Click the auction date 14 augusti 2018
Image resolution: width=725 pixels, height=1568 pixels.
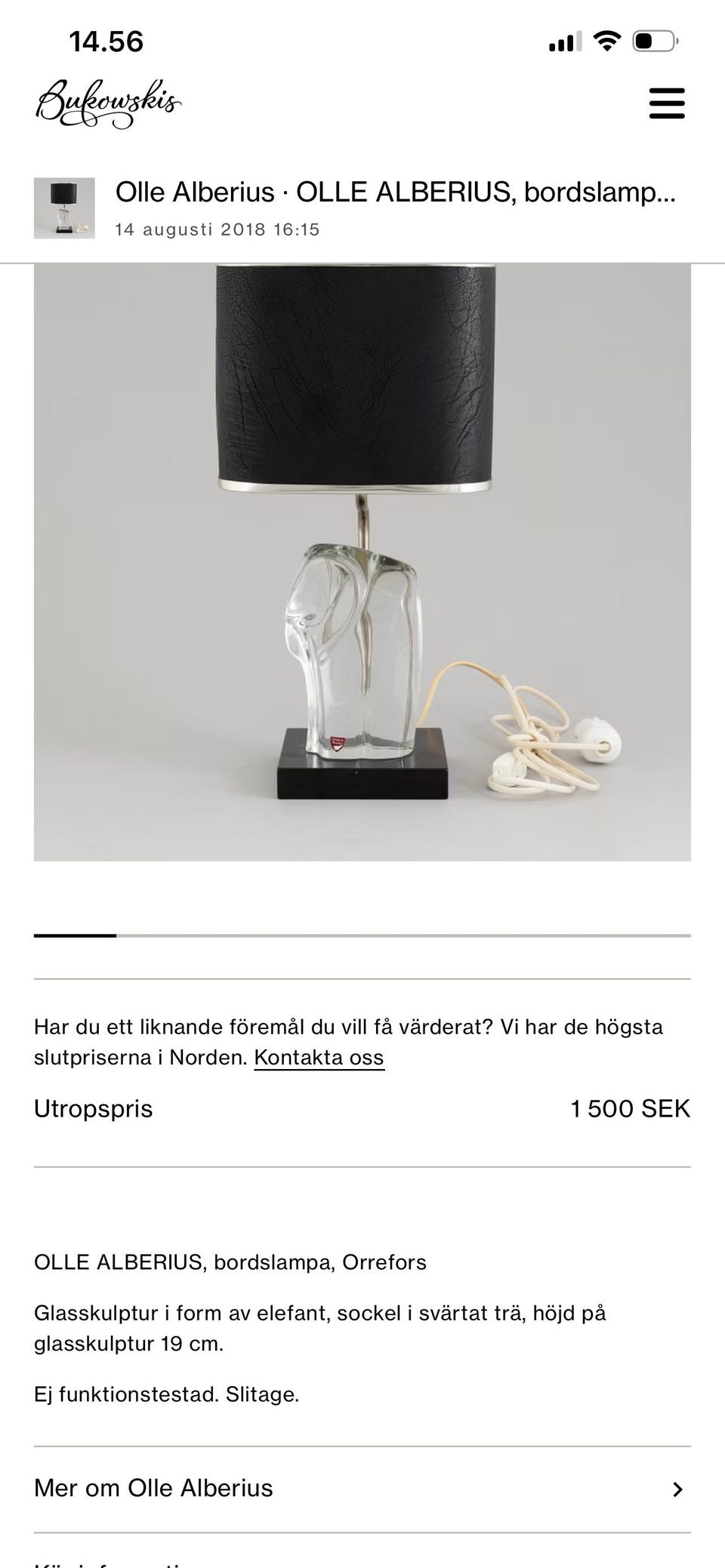coord(216,230)
